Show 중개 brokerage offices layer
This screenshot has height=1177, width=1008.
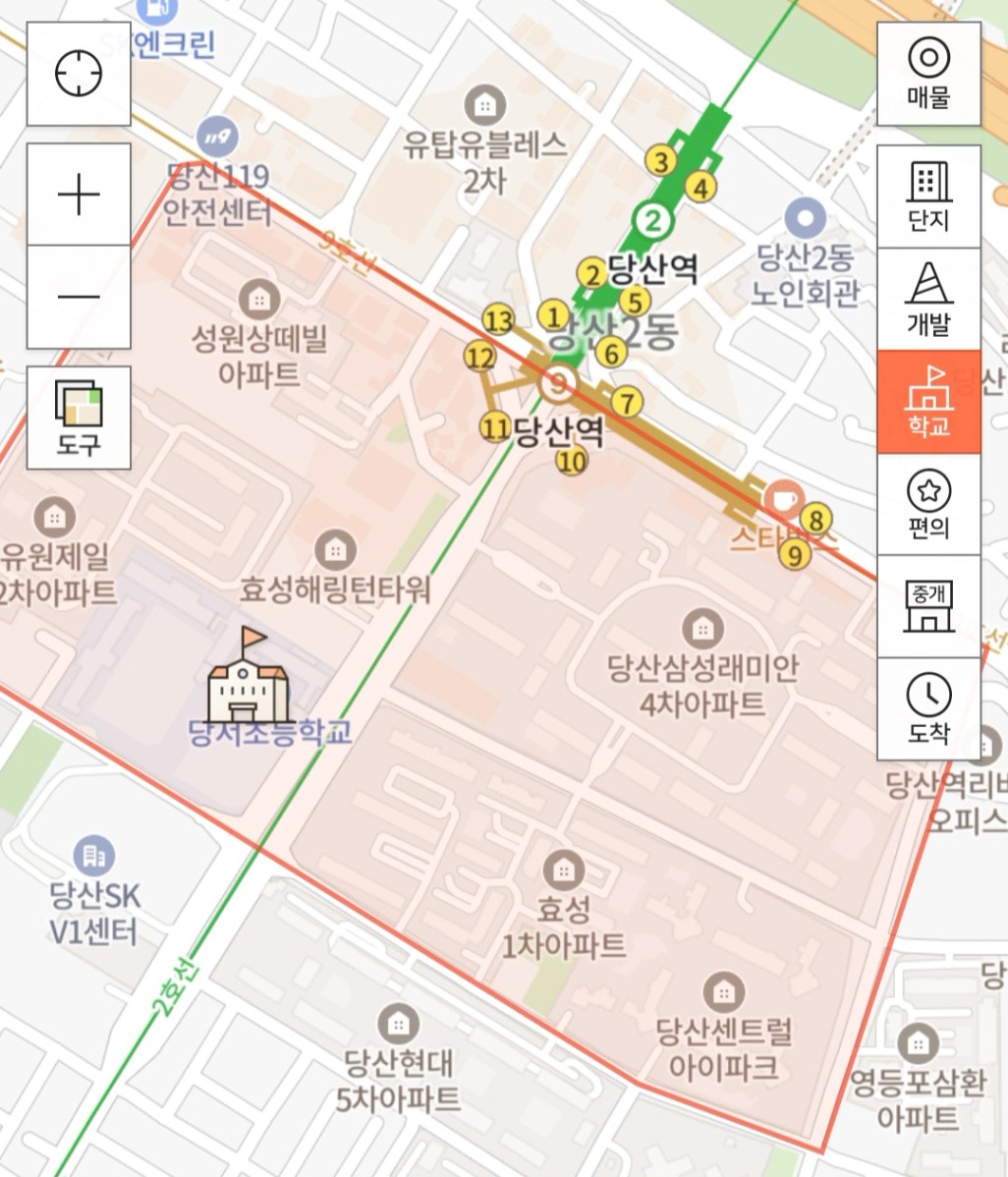[928, 606]
